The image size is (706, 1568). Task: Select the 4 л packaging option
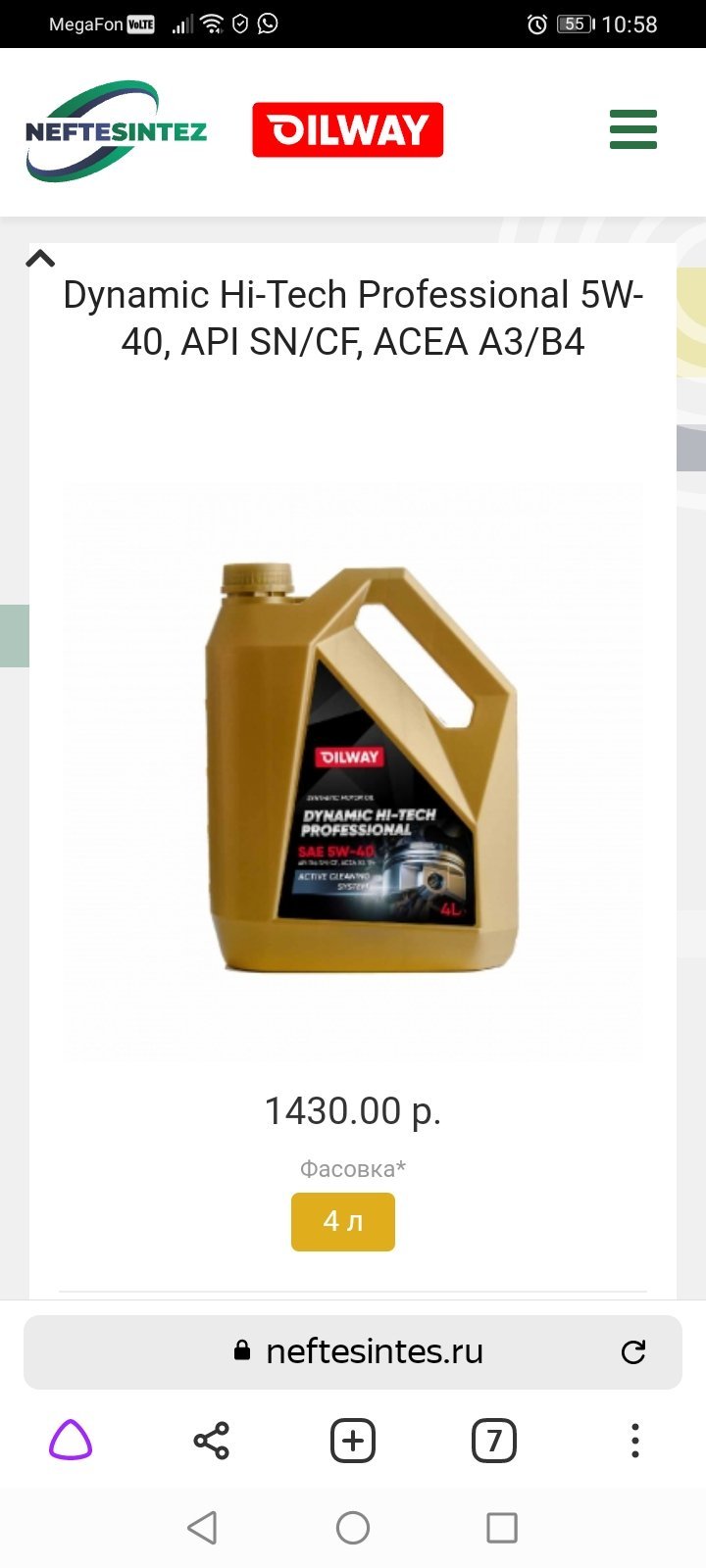pos(343,1221)
